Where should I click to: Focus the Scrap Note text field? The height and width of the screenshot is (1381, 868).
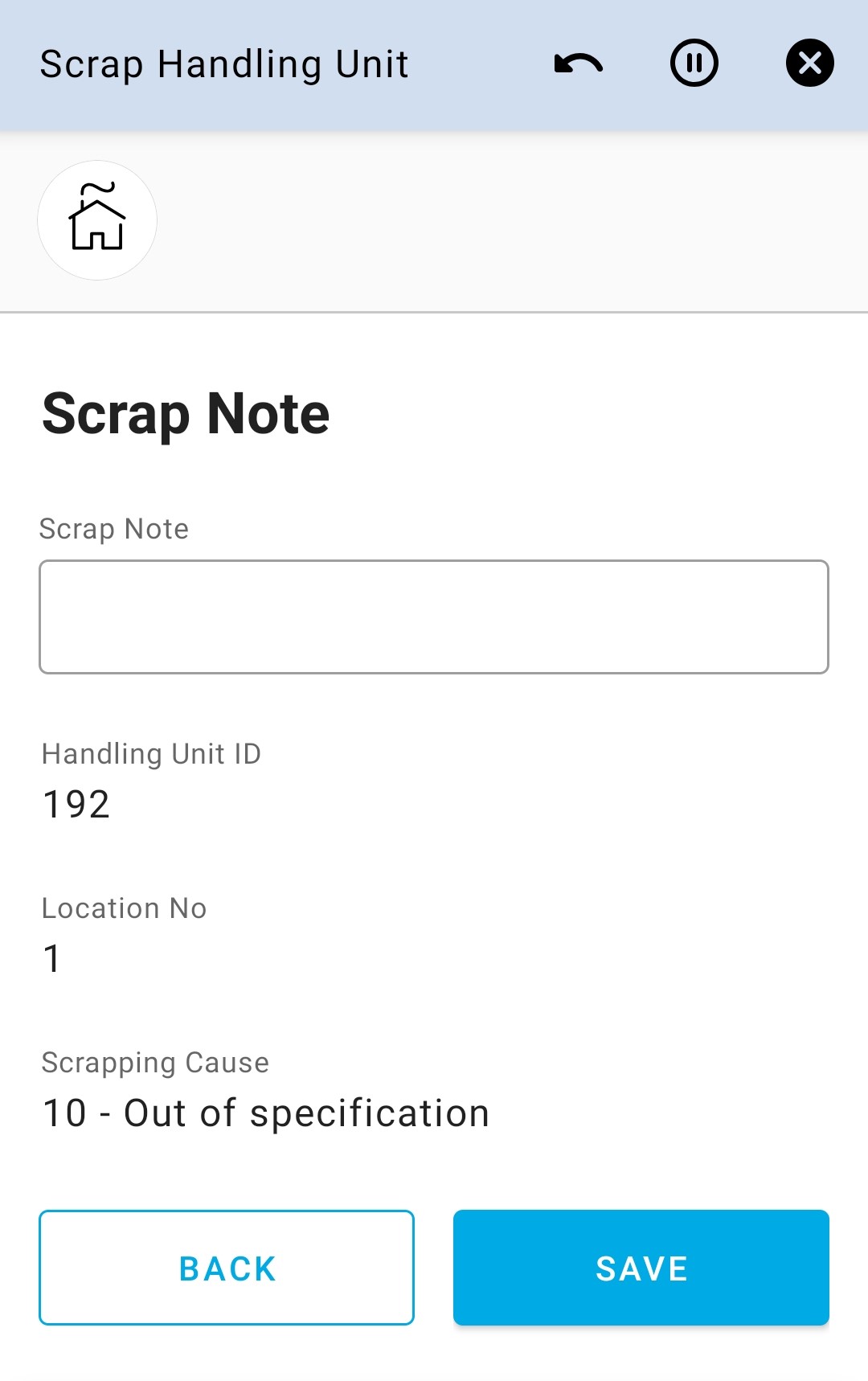click(x=434, y=617)
